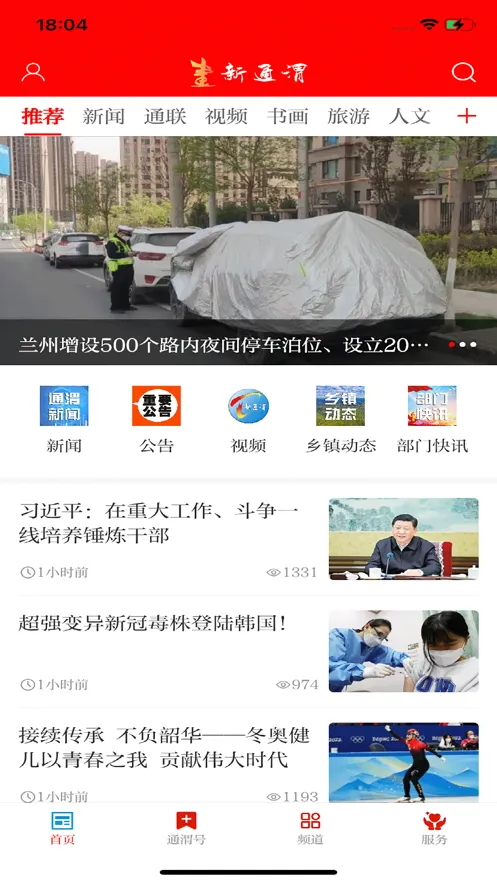The width and height of the screenshot is (497, 883).
Task: Open the 通渭新闻 shortcut
Action: point(64,420)
